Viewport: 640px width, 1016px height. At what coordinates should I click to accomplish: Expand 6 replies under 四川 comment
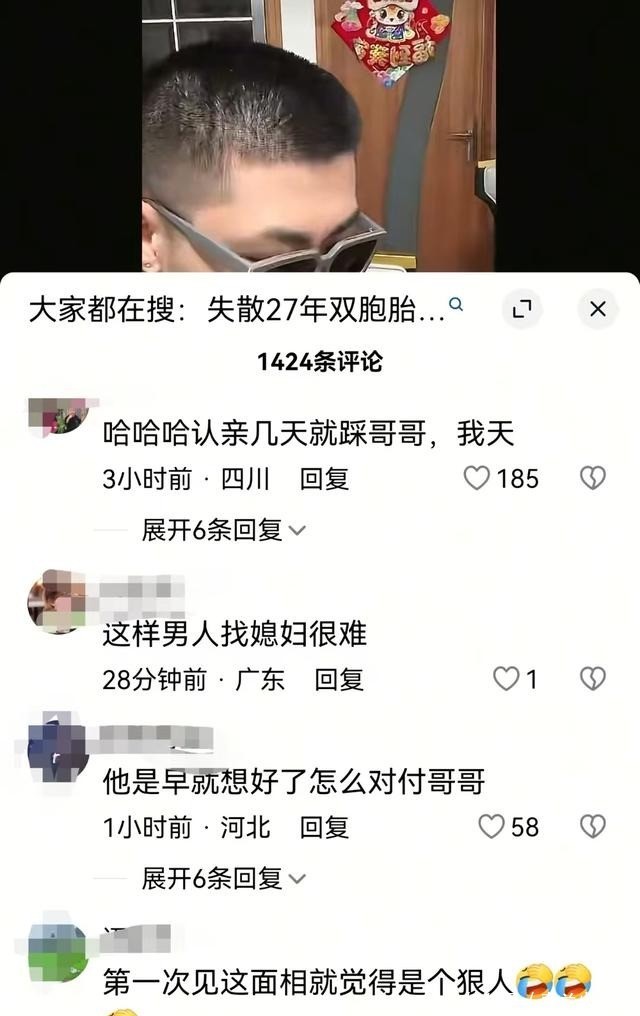[222, 531]
